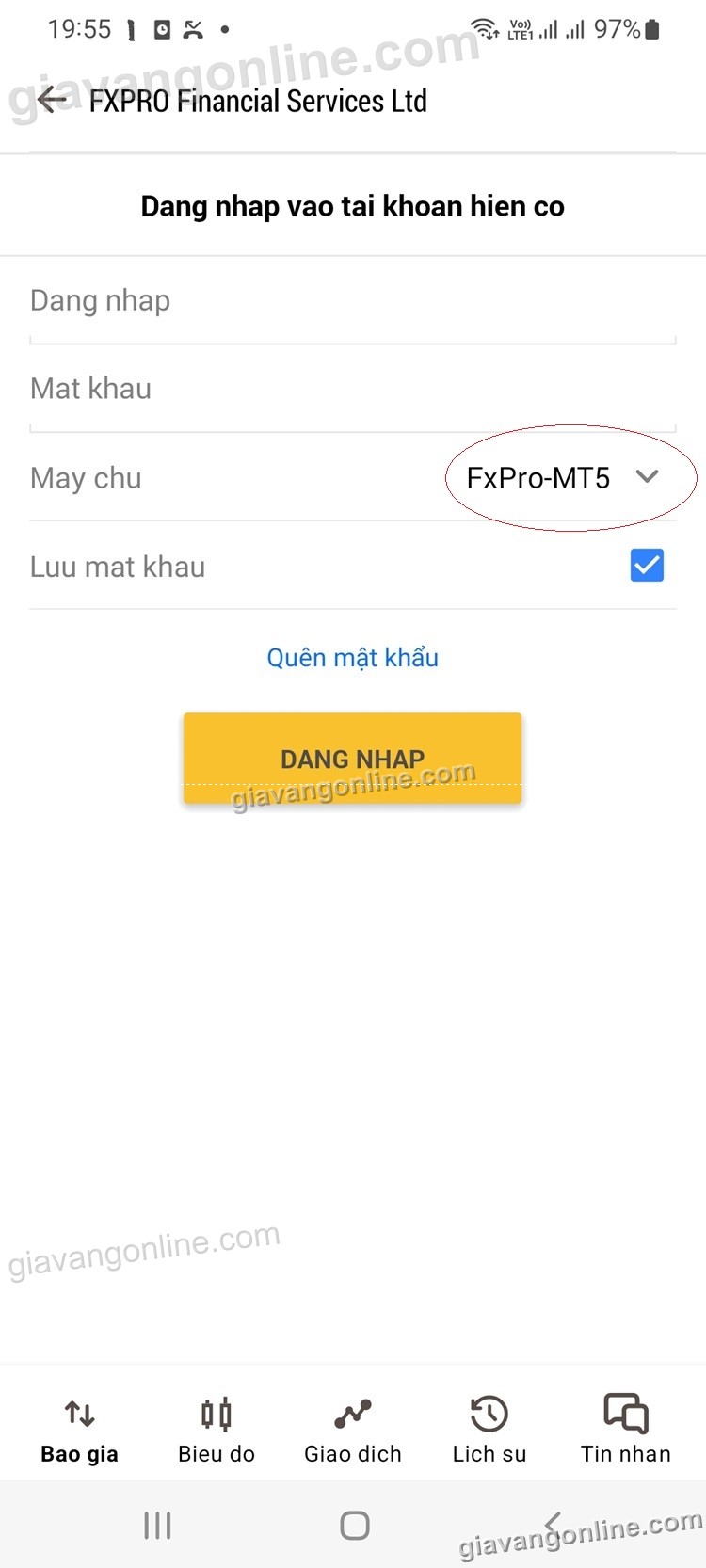Switch to the Bieu do tab
Viewport: 706px width, 1568px height.
(216, 1429)
